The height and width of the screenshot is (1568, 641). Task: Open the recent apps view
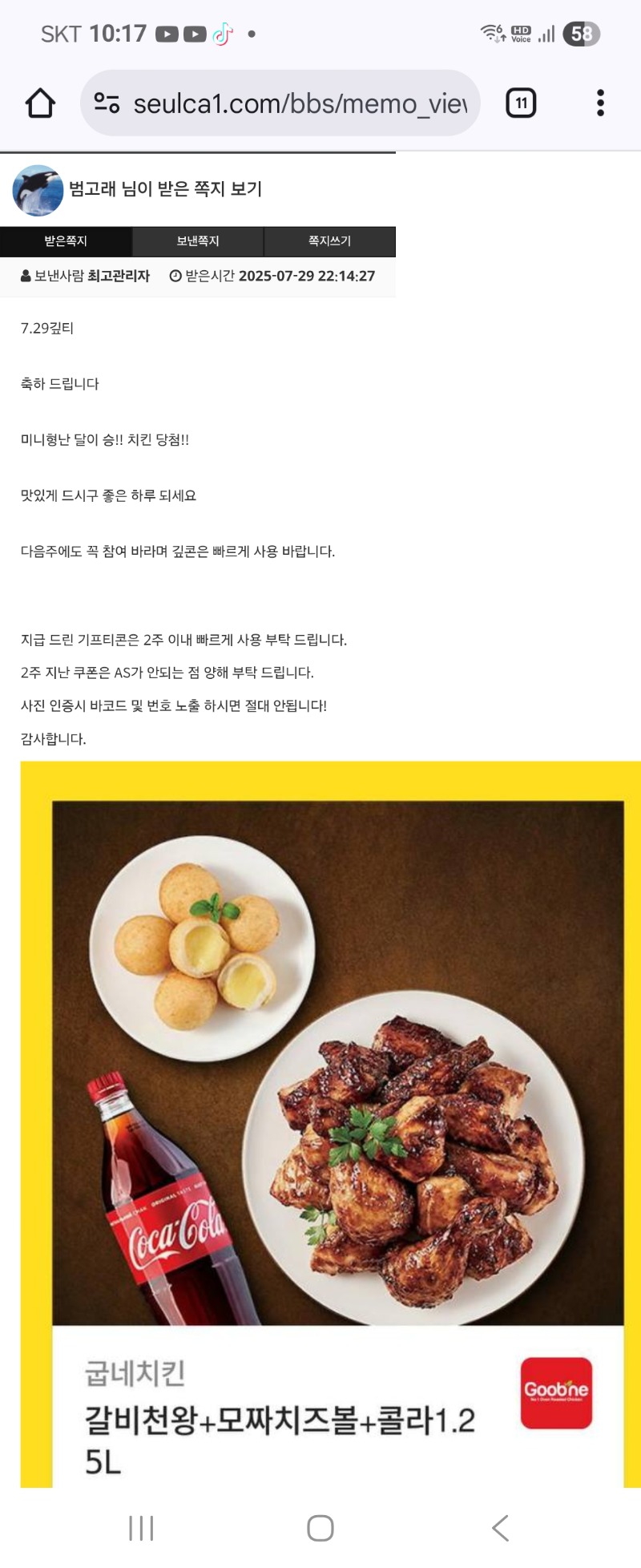(x=141, y=1528)
